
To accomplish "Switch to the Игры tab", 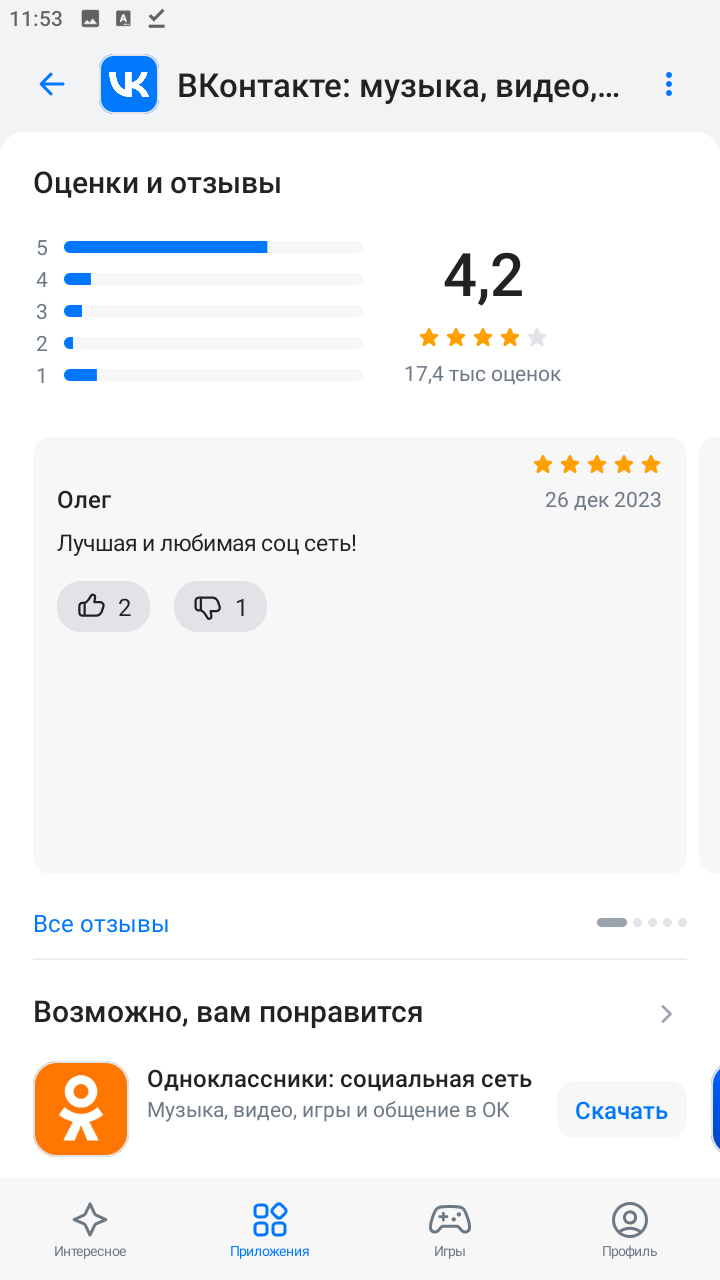I will point(450,1230).
